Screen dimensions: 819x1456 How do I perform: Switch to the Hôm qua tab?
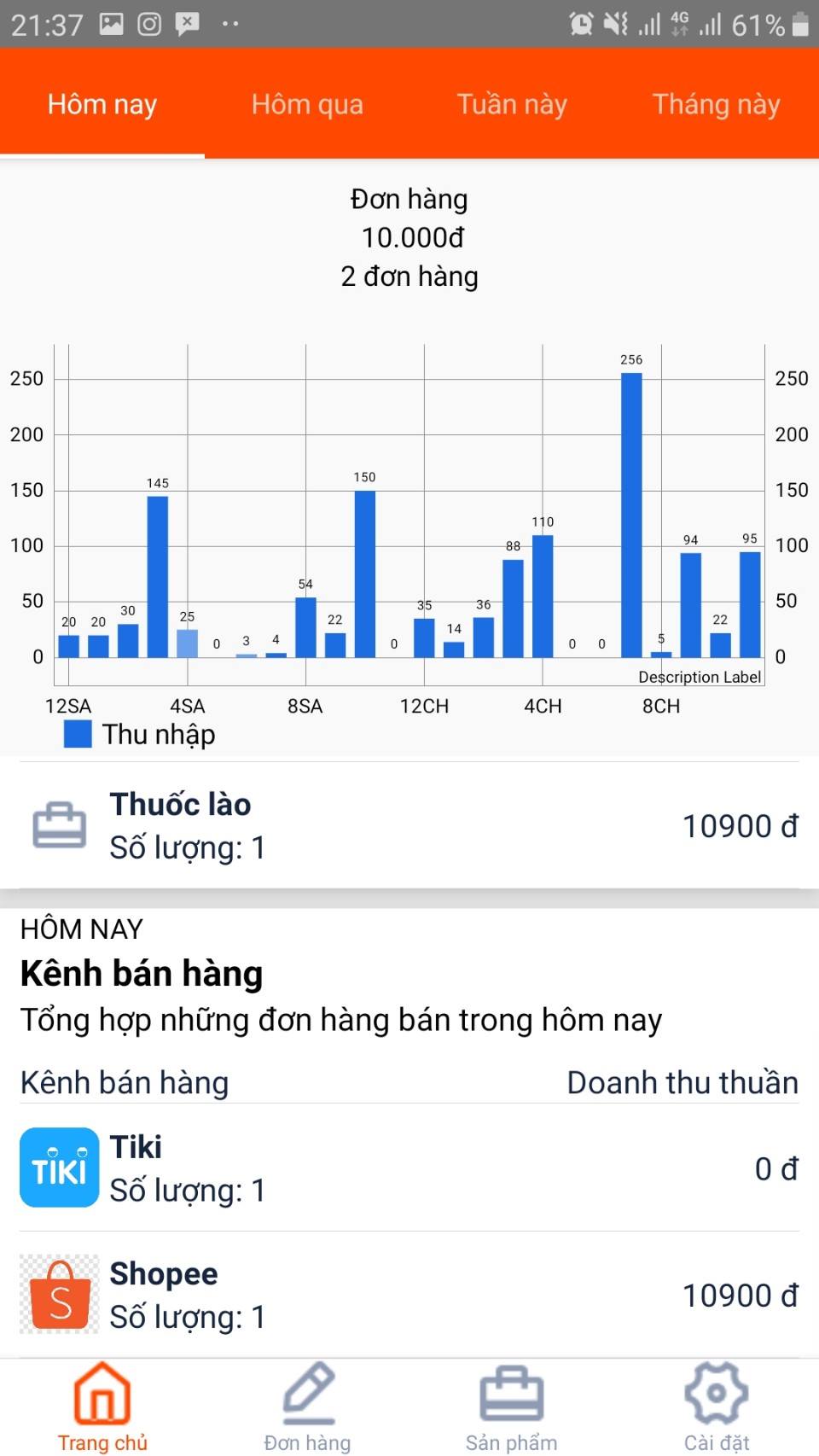click(x=307, y=104)
